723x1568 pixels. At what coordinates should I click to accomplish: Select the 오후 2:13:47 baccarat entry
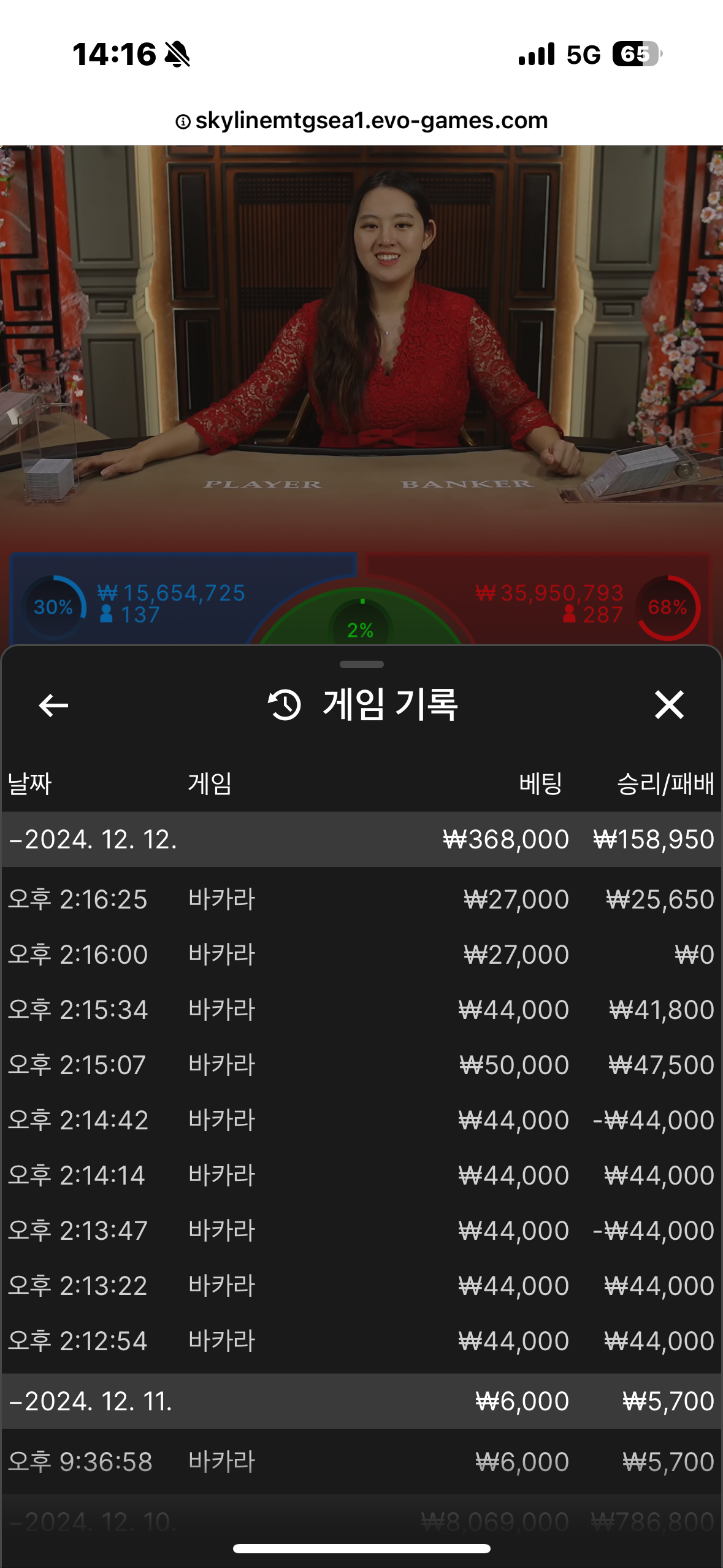[x=361, y=1231]
